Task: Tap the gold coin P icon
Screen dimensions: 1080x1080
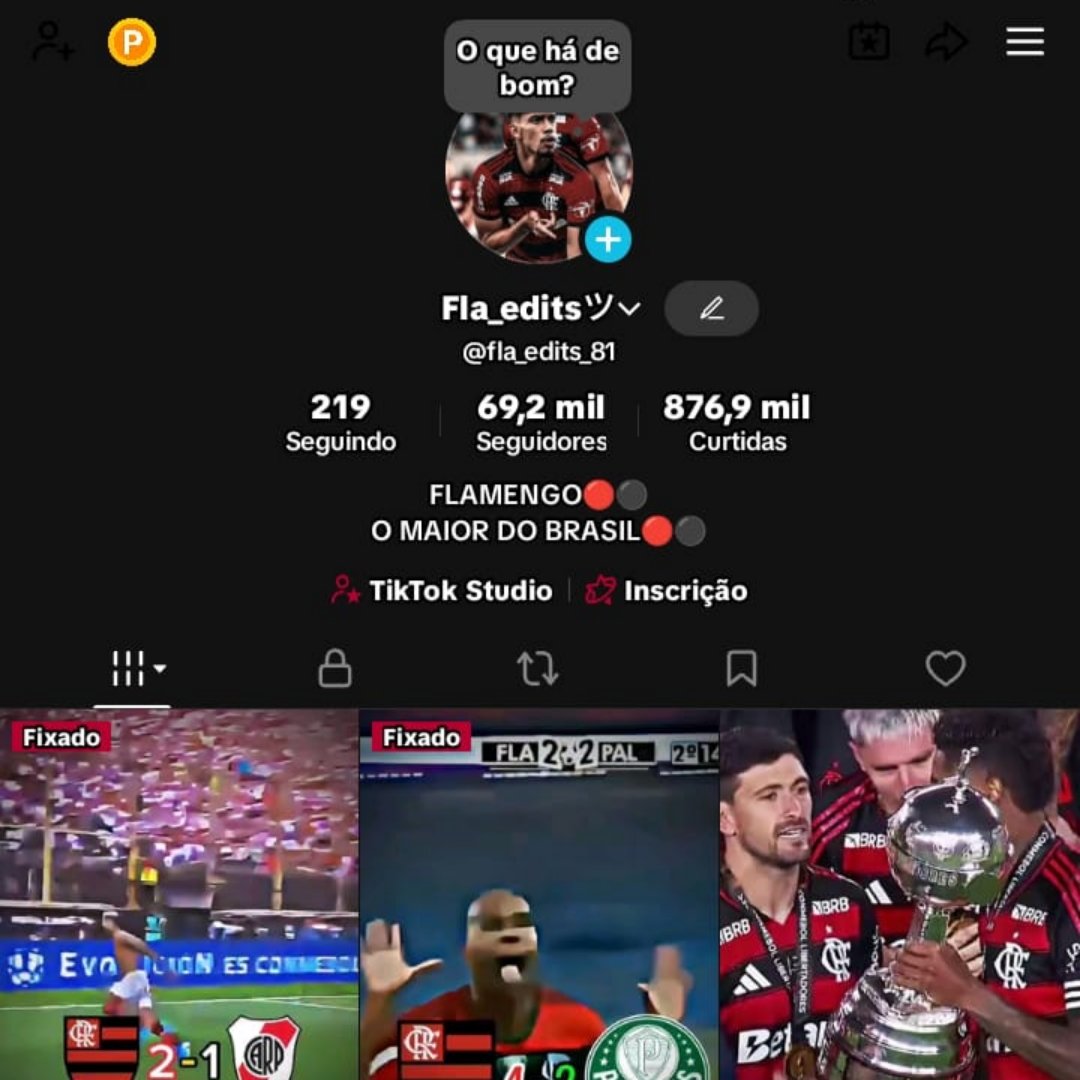Action: [132, 43]
